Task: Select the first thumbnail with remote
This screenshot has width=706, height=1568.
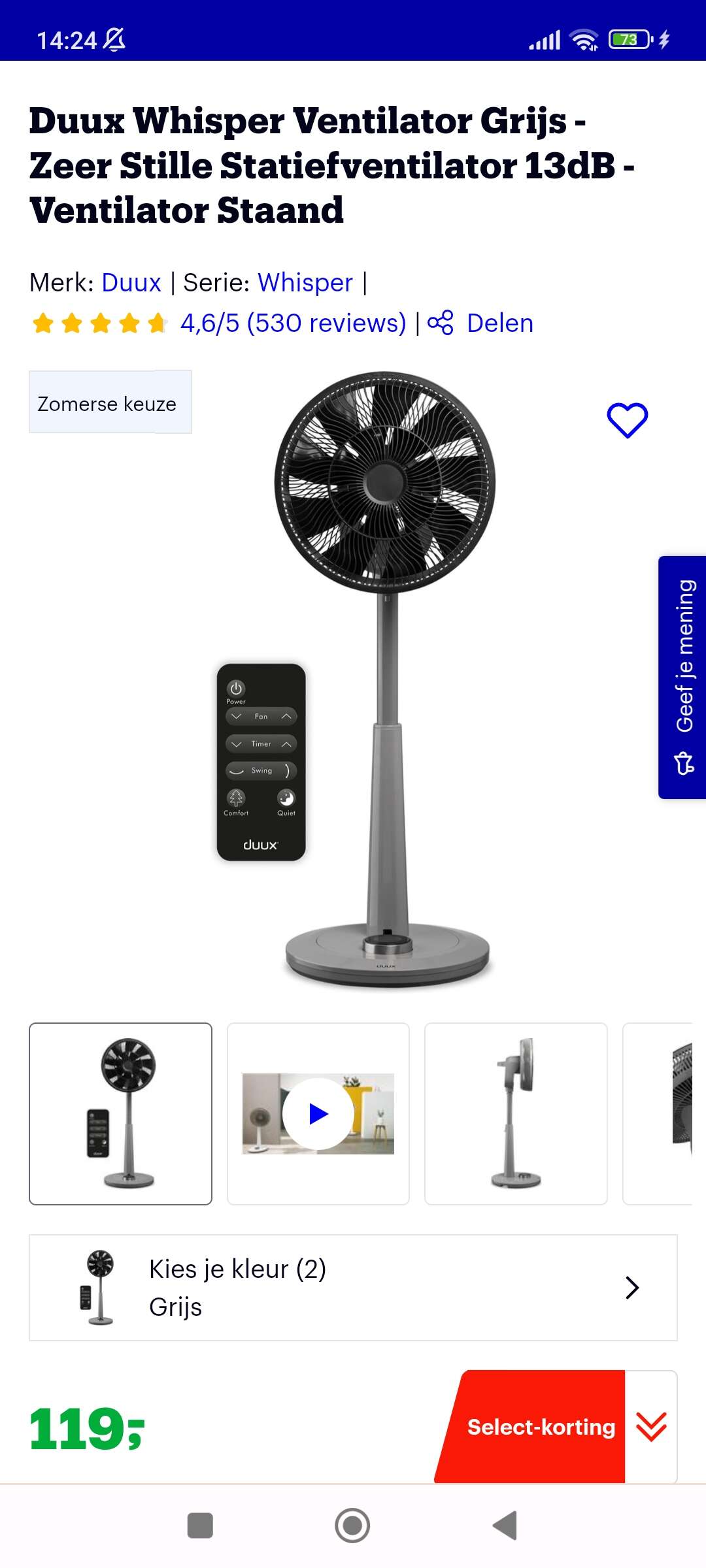Action: 121,1114
